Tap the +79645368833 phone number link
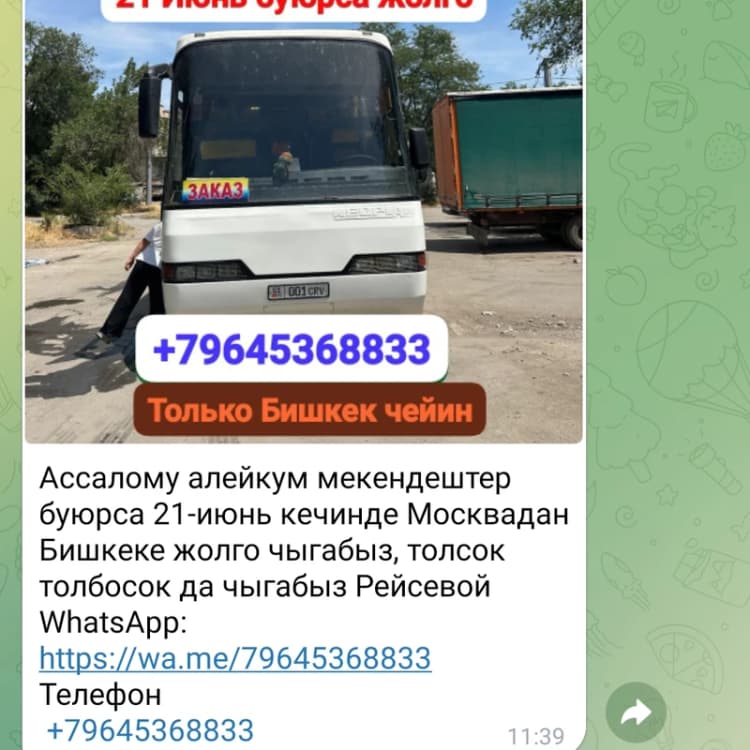The height and width of the screenshot is (750, 750). coord(150,729)
